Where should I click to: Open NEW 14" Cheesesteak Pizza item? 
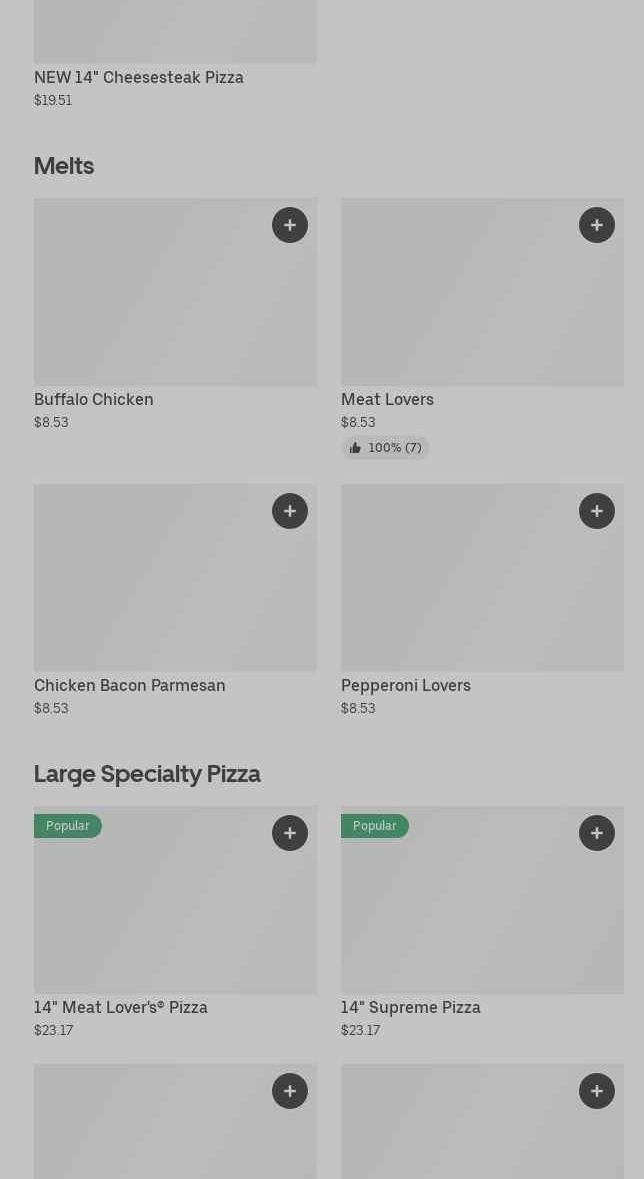pyautogui.click(x=139, y=77)
